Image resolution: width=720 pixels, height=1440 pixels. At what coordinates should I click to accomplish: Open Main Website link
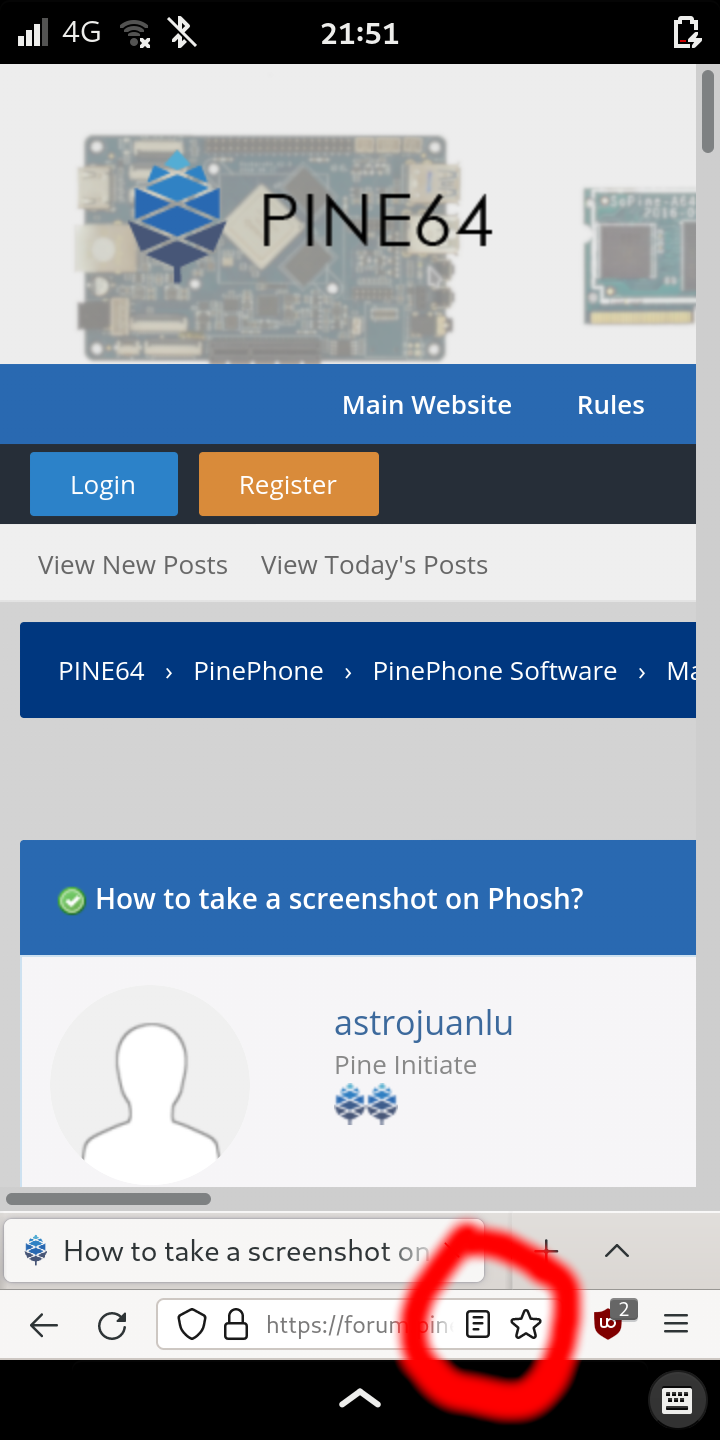click(x=427, y=405)
